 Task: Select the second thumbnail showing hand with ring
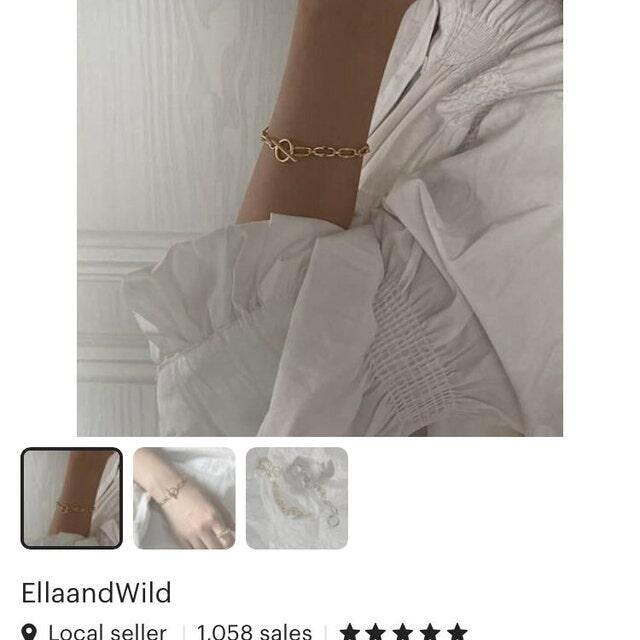184,498
